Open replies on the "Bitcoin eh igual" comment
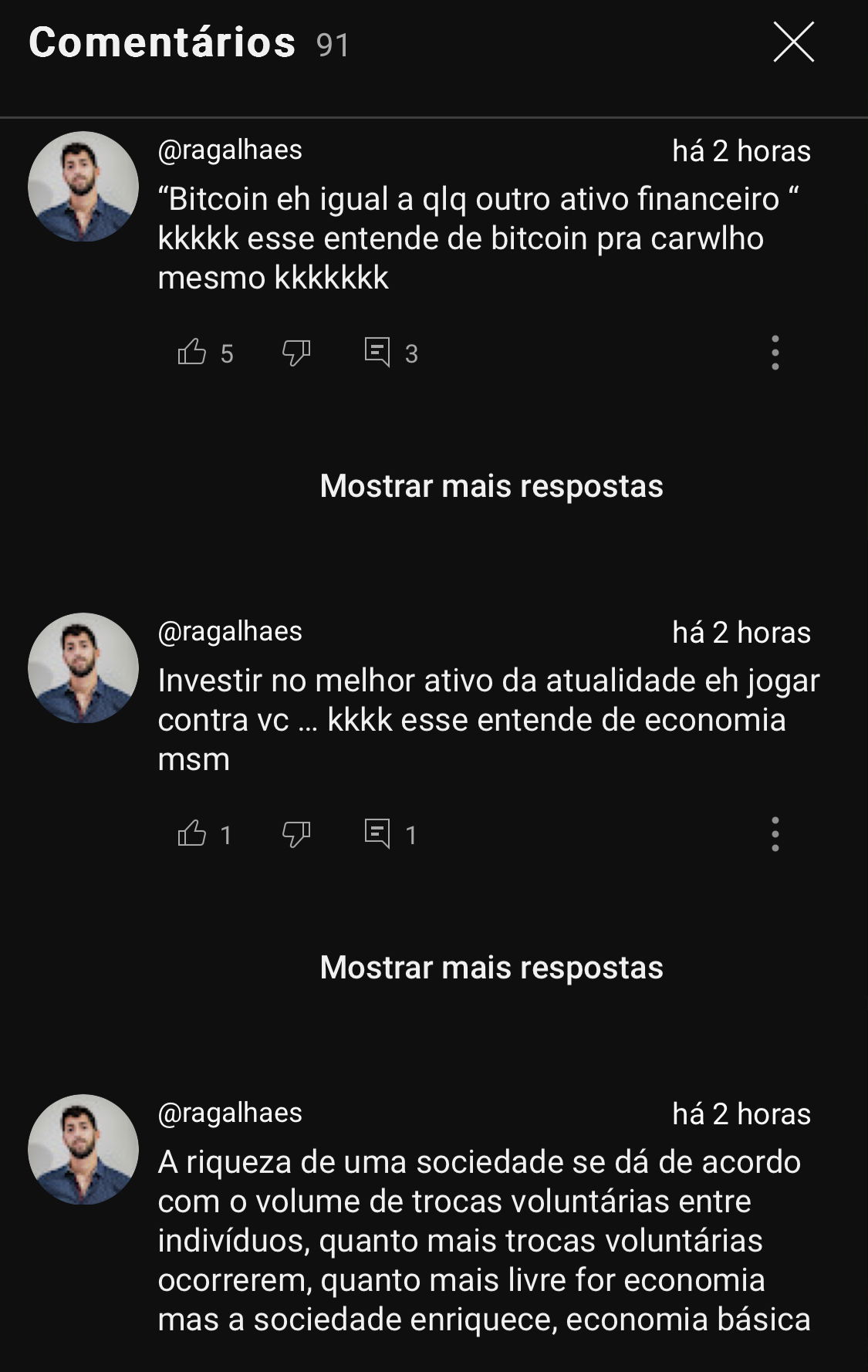This screenshot has height=1372, width=868. pyautogui.click(x=377, y=353)
